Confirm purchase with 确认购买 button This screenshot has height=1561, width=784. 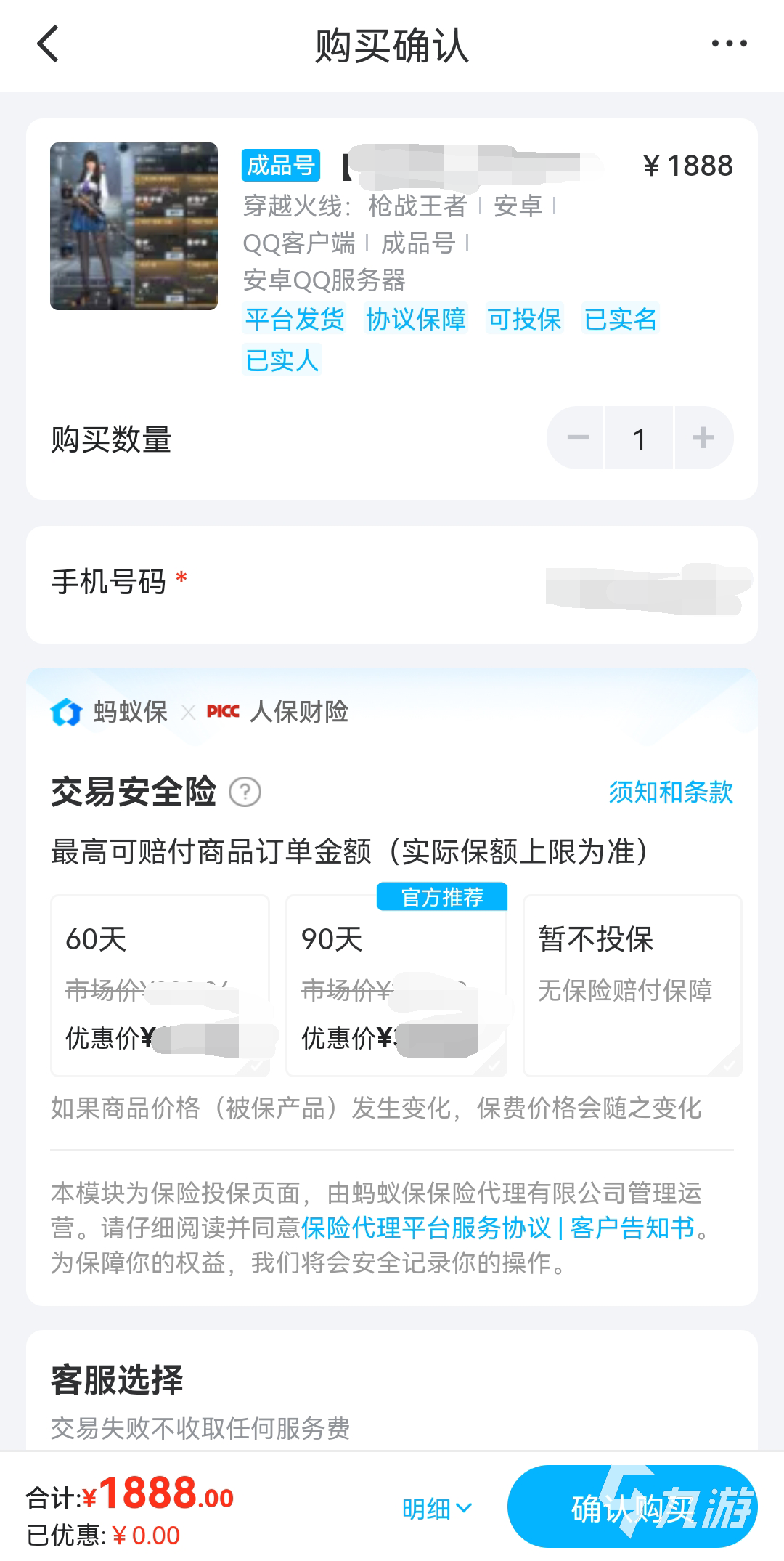(632, 1507)
